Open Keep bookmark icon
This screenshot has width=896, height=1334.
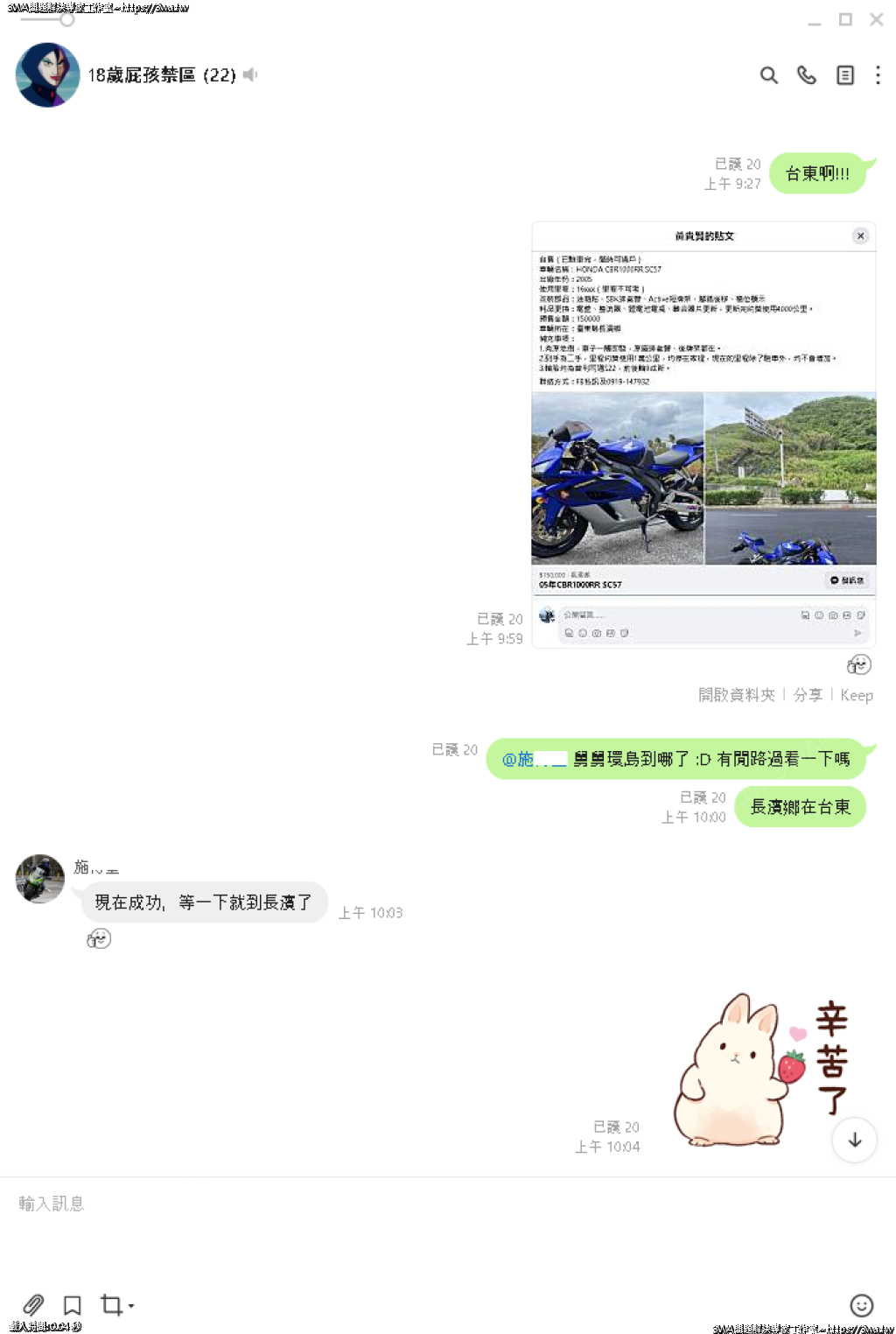click(x=73, y=1305)
